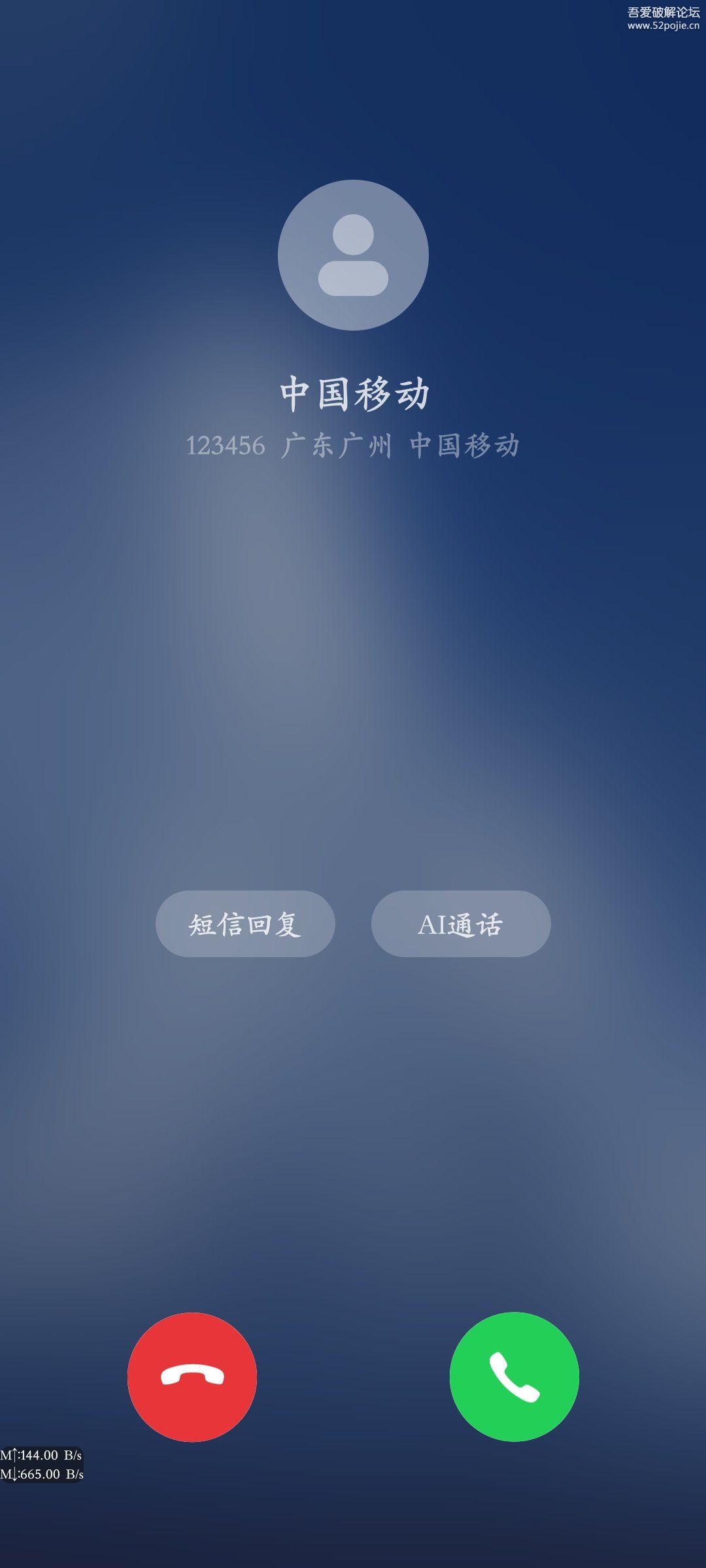Image resolution: width=706 pixels, height=1568 pixels.
Task: Decline the incoming call
Action: point(192,1377)
